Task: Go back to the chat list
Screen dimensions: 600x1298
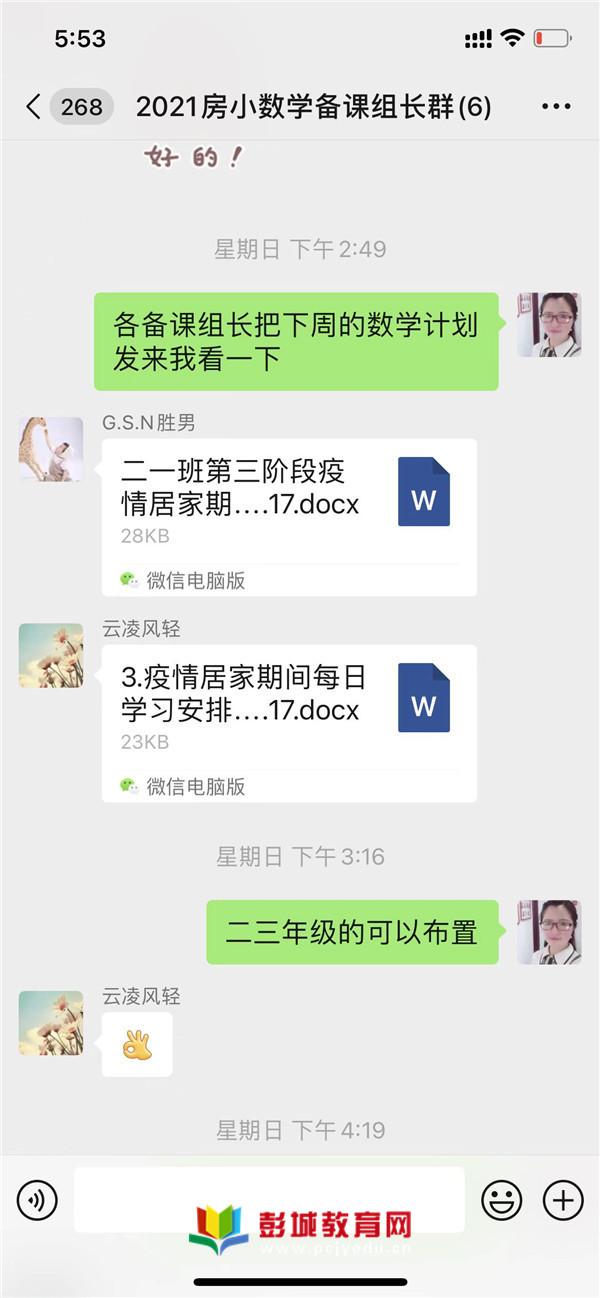Action: coord(34,107)
